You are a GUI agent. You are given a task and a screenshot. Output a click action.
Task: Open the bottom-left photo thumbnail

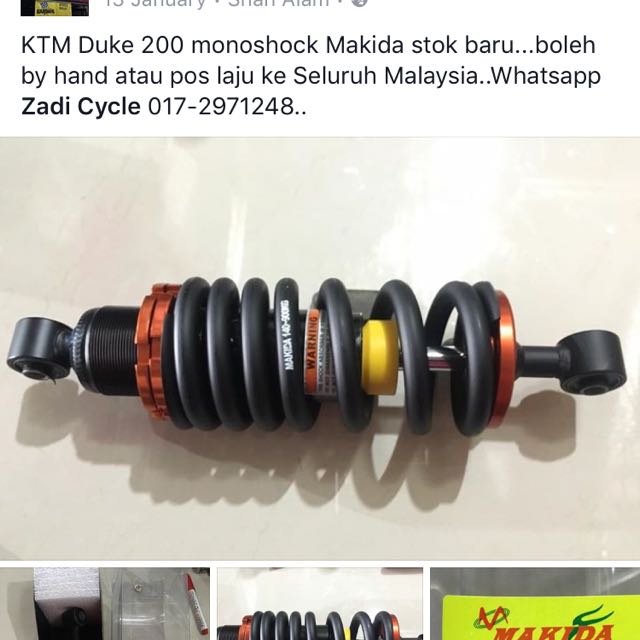[x=104, y=604]
